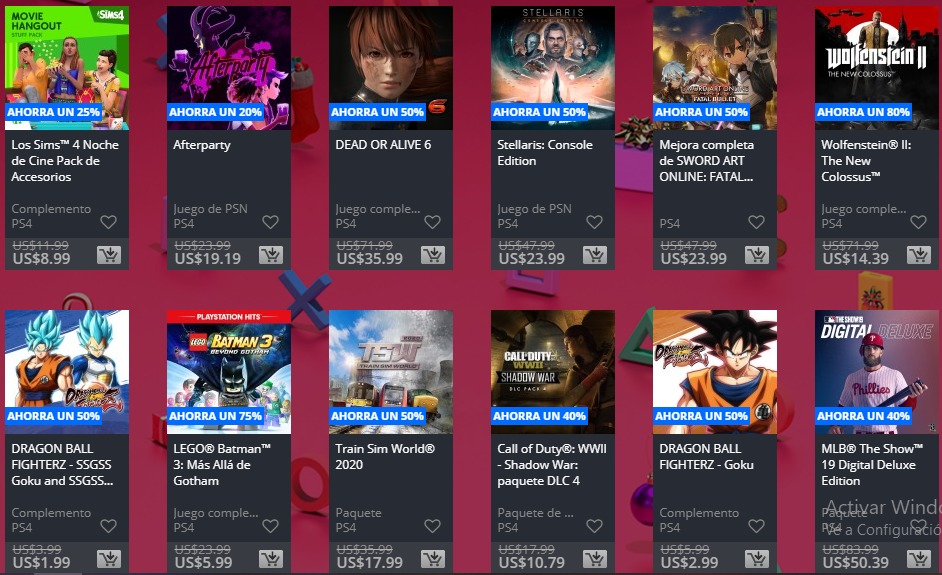This screenshot has height=575, width=942.
Task: Add LEGO Batman 3 to cart
Action: coord(270,559)
